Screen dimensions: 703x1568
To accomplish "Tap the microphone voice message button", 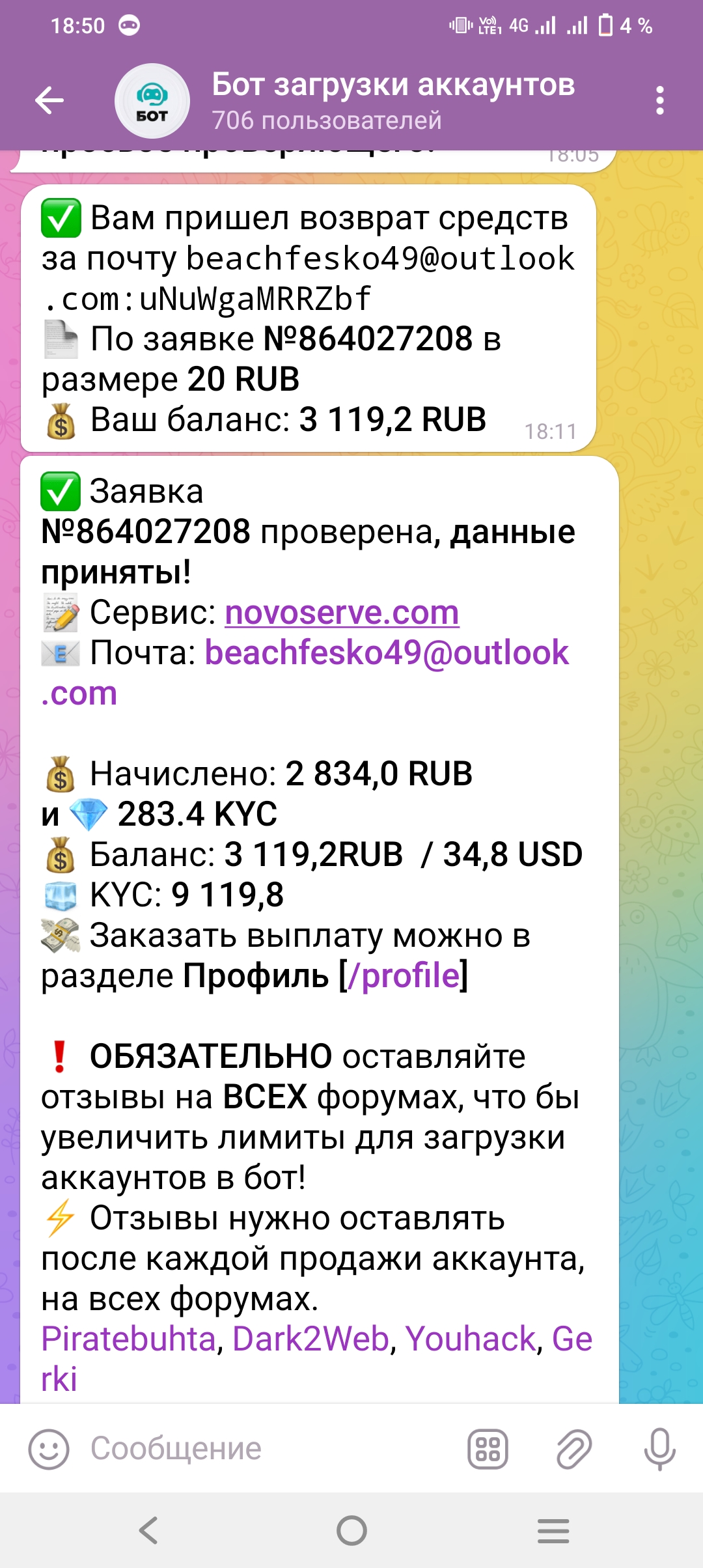I will 659,1449.
